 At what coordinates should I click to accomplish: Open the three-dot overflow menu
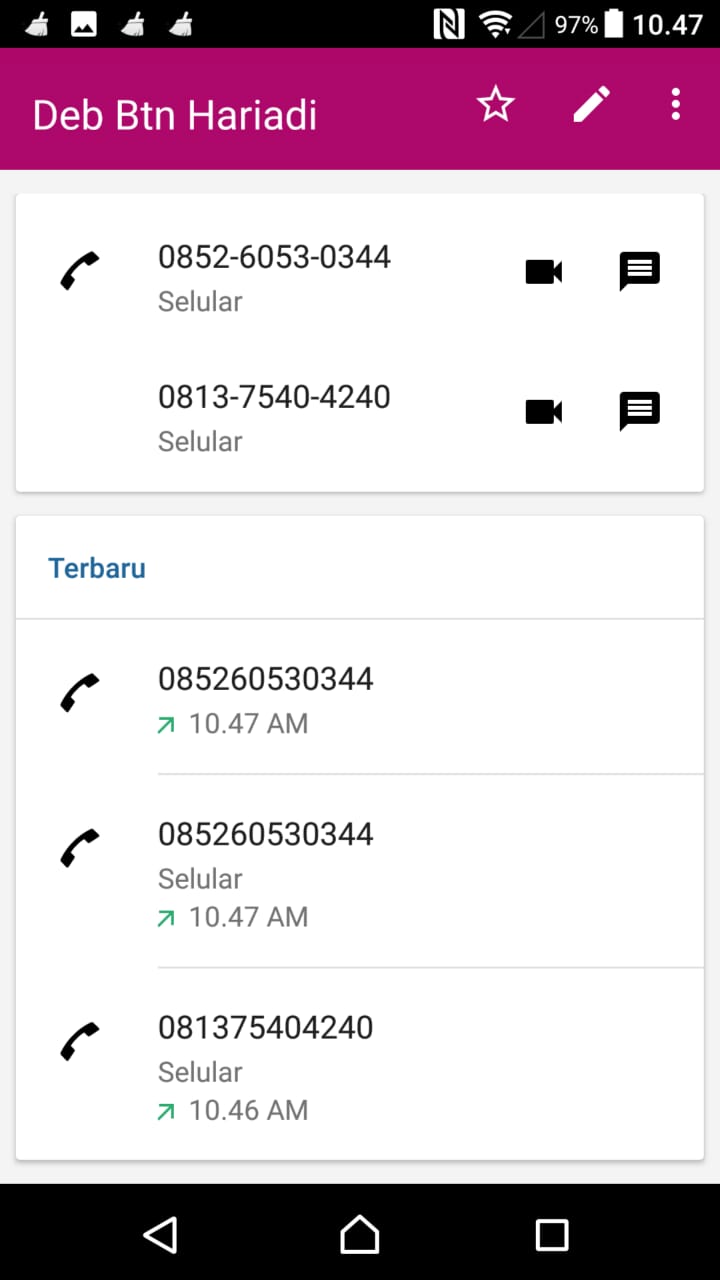point(676,105)
